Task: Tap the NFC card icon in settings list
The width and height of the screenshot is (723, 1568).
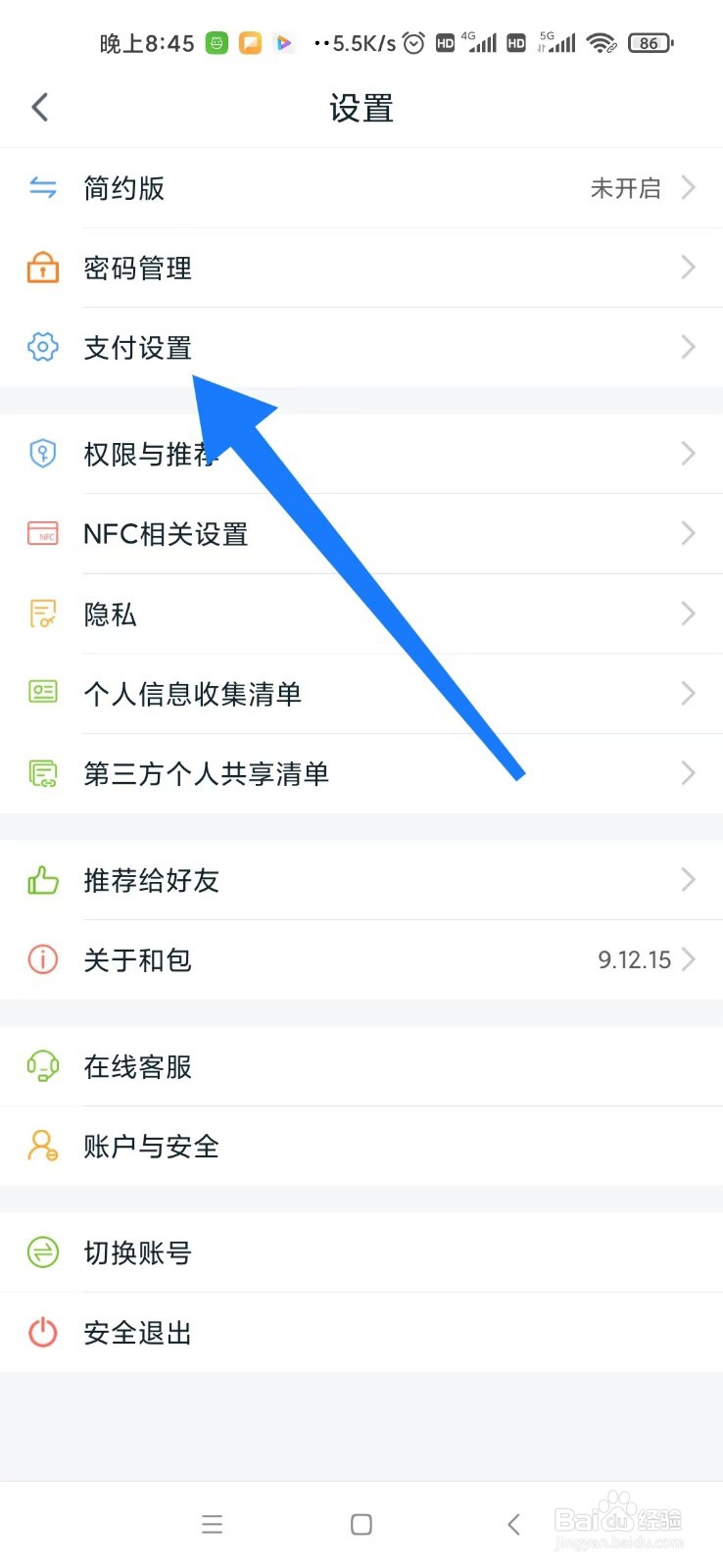Action: 42,533
